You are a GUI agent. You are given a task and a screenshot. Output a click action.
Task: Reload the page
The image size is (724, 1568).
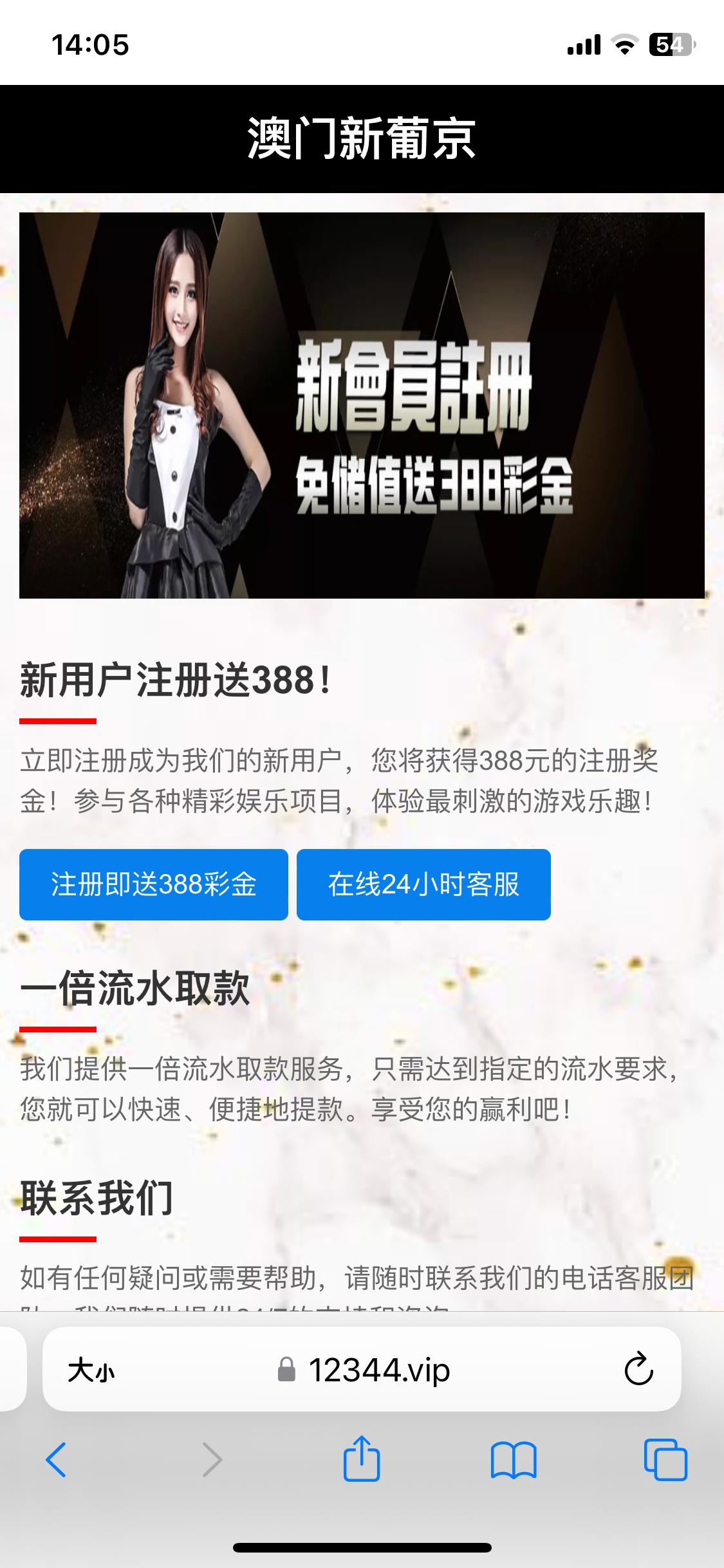coord(638,1369)
